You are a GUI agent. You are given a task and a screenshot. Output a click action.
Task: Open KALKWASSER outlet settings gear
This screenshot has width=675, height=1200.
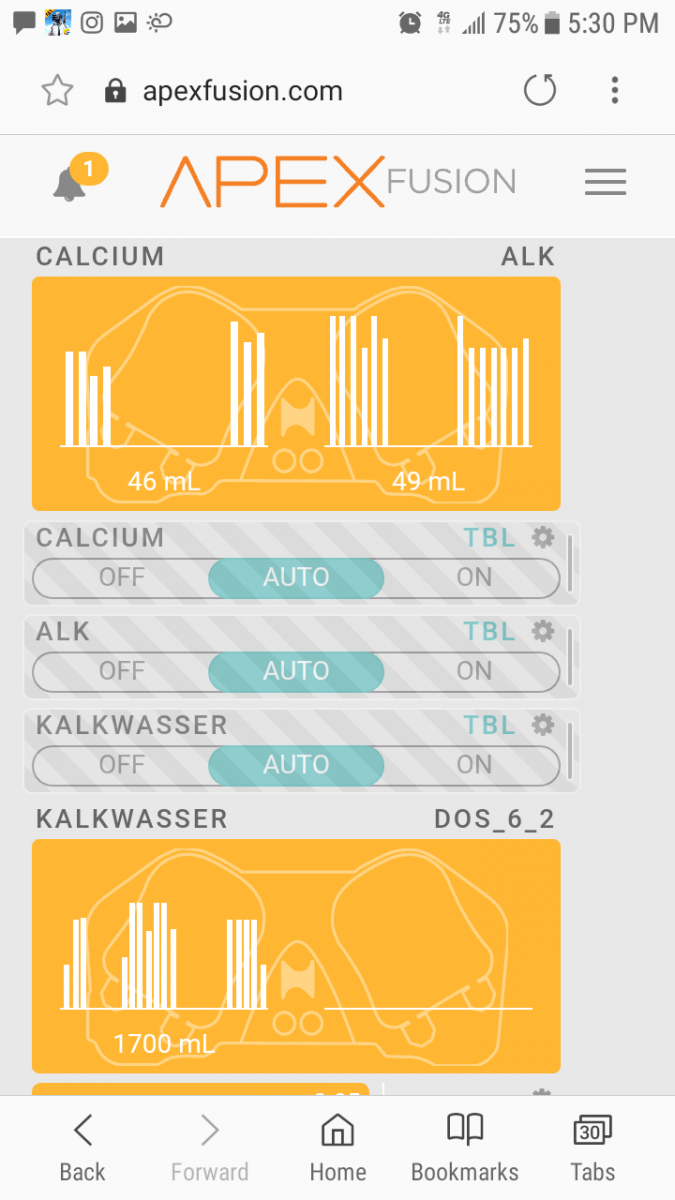pyautogui.click(x=542, y=724)
